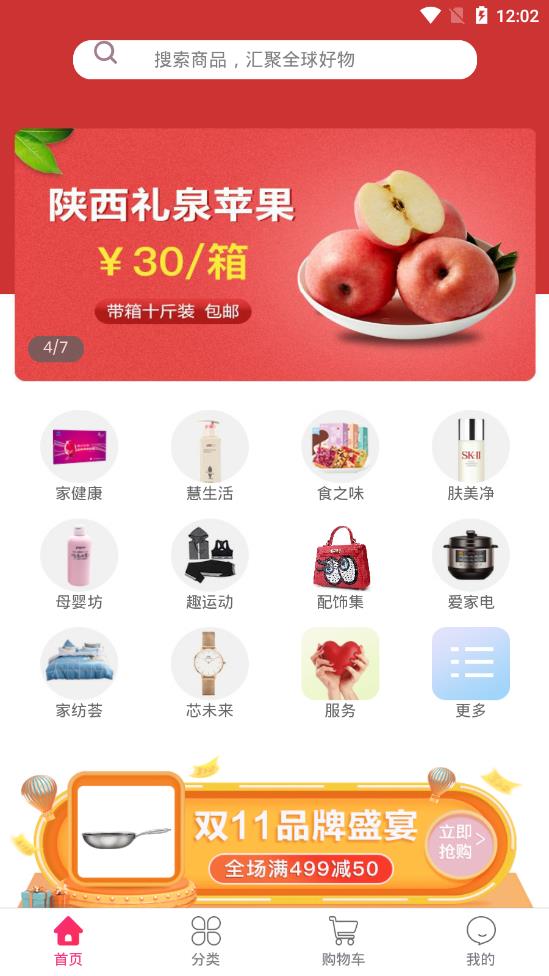Tap the search box for 搜索商品
Image resolution: width=549 pixels, height=976 pixels.
pos(274,59)
